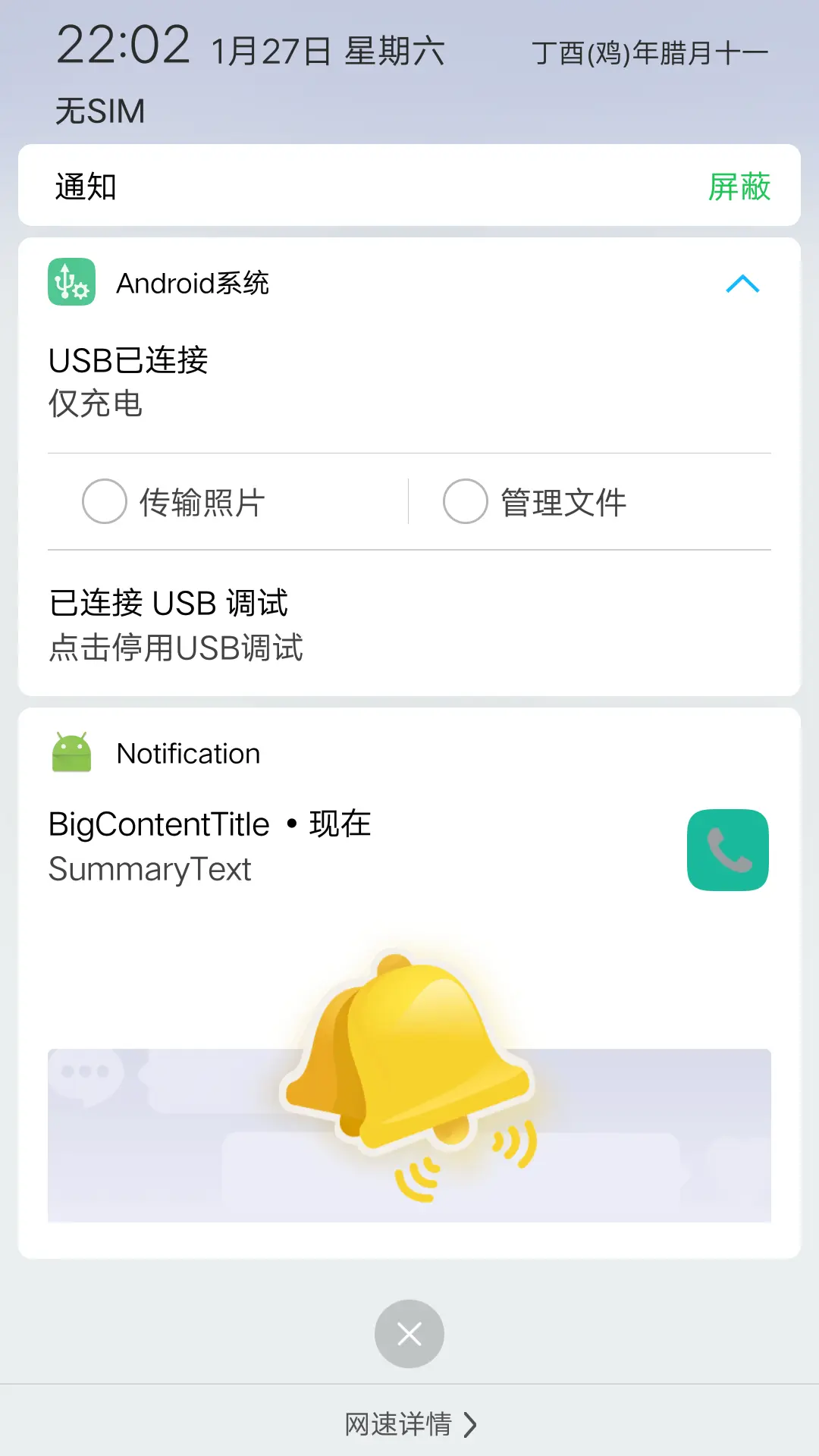The width and height of the screenshot is (819, 1456).
Task: Tap the 无SIM status indicator
Action: tap(99, 111)
